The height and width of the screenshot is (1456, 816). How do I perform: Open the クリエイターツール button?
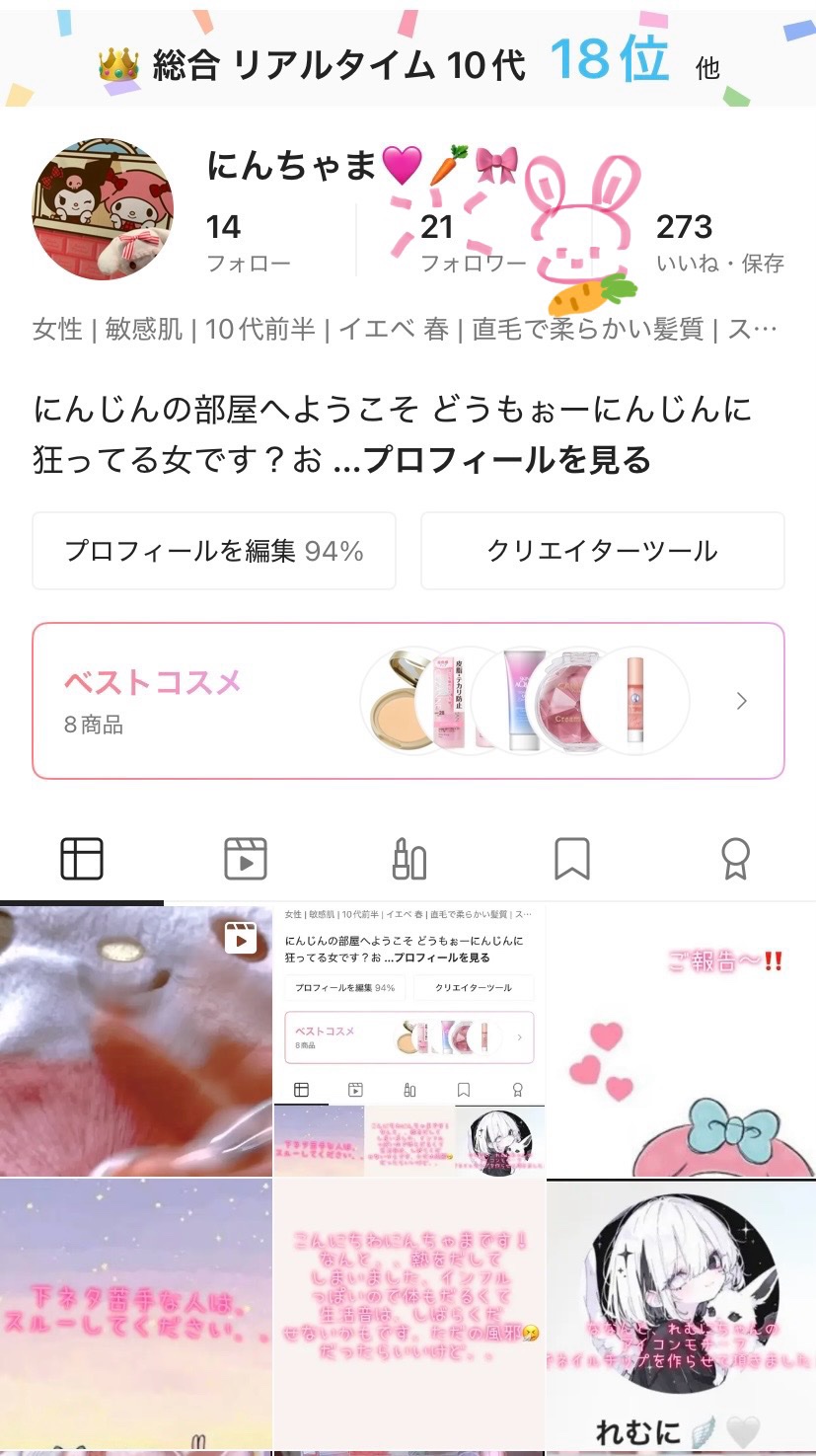point(602,552)
